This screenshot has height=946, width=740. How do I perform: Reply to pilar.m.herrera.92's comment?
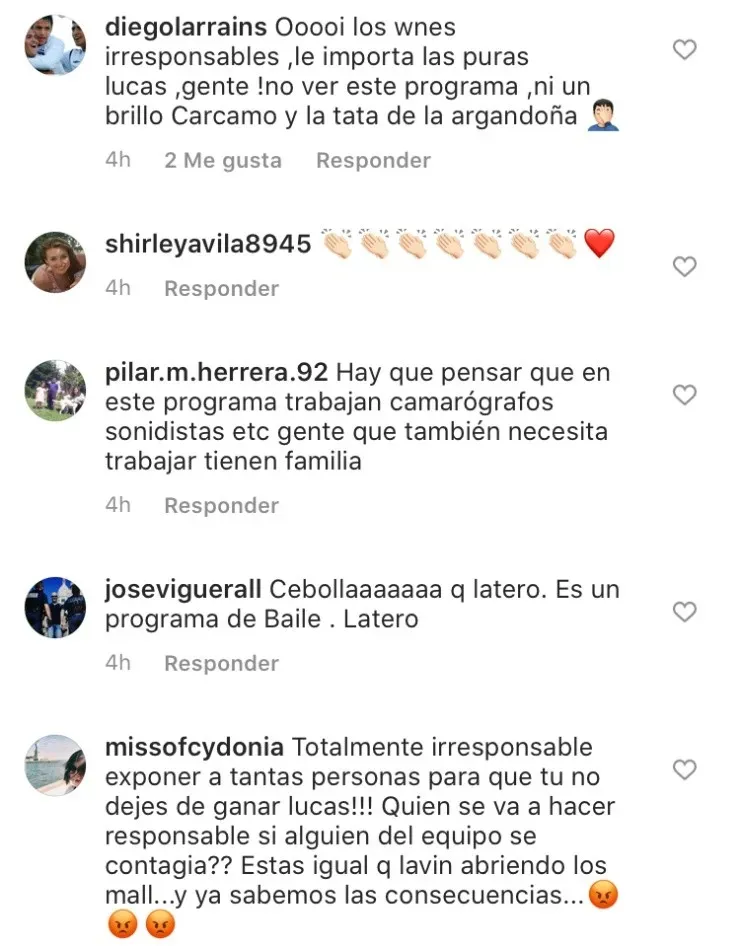221,505
